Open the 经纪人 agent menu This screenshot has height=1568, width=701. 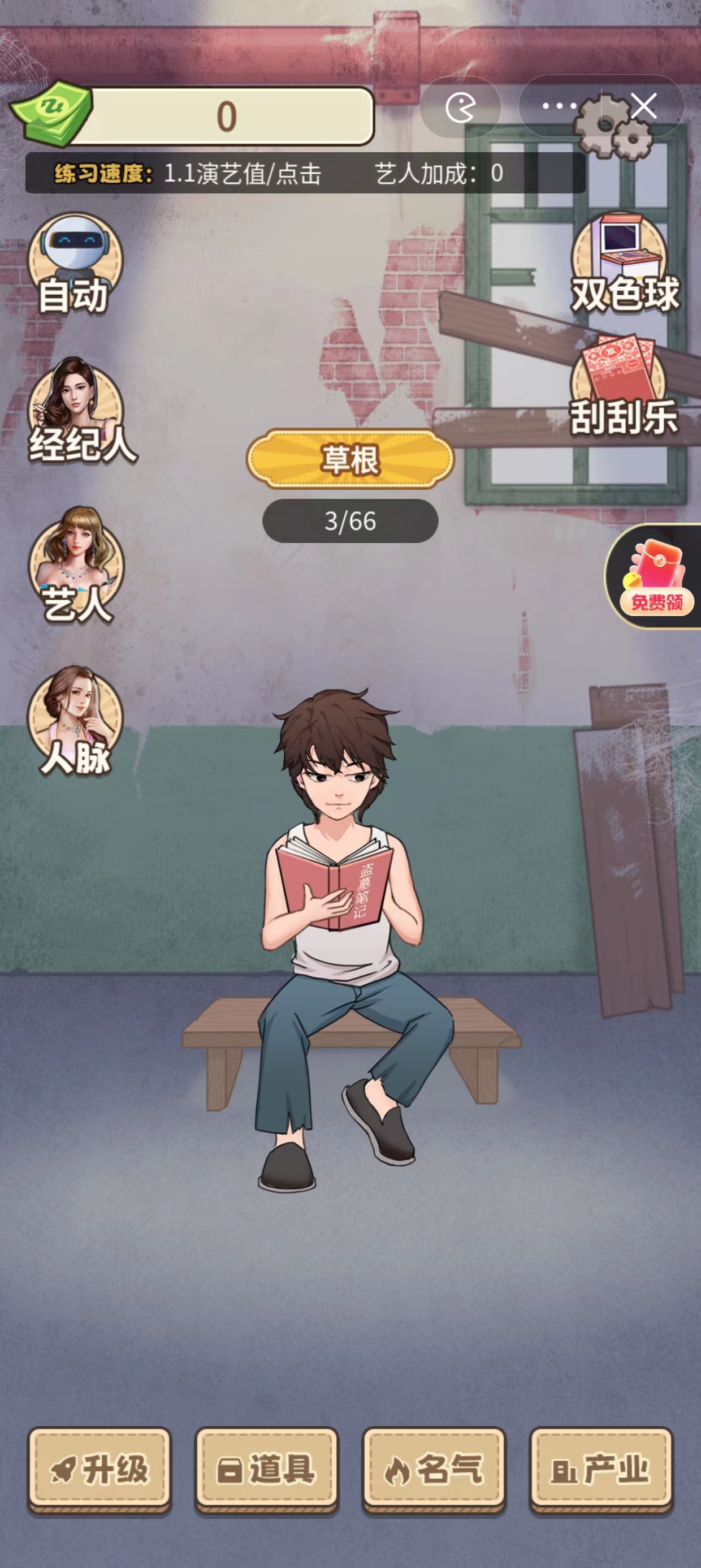click(x=77, y=411)
